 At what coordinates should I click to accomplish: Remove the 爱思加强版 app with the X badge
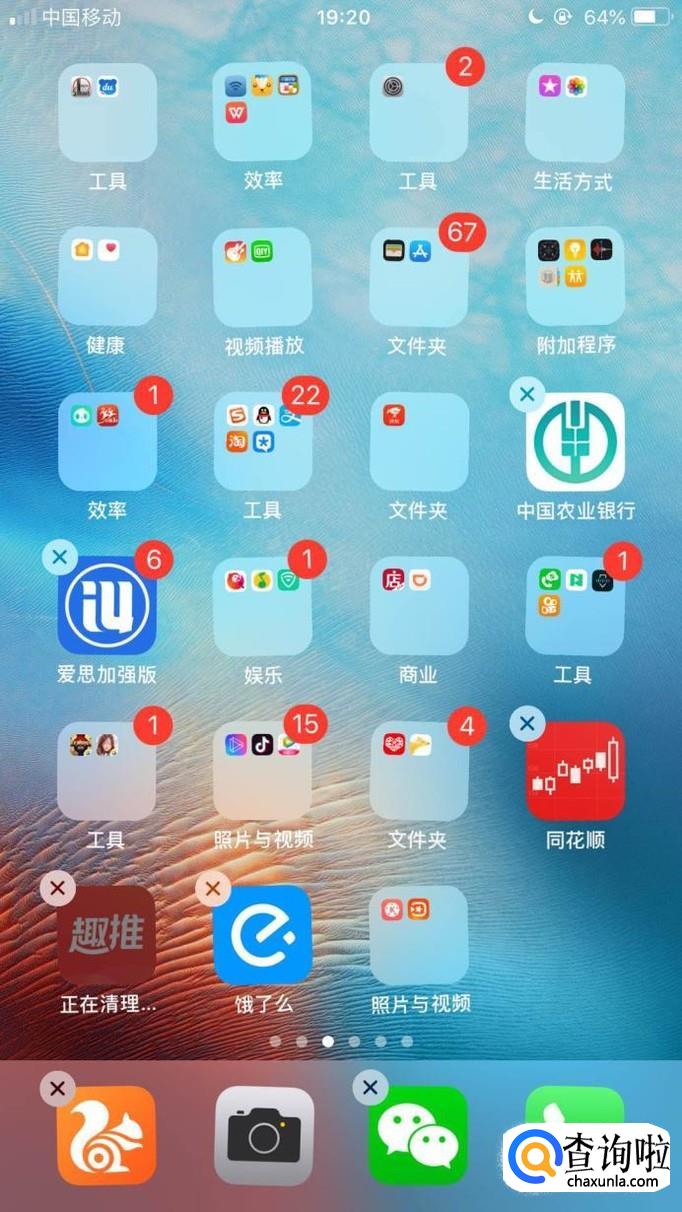[x=60, y=558]
